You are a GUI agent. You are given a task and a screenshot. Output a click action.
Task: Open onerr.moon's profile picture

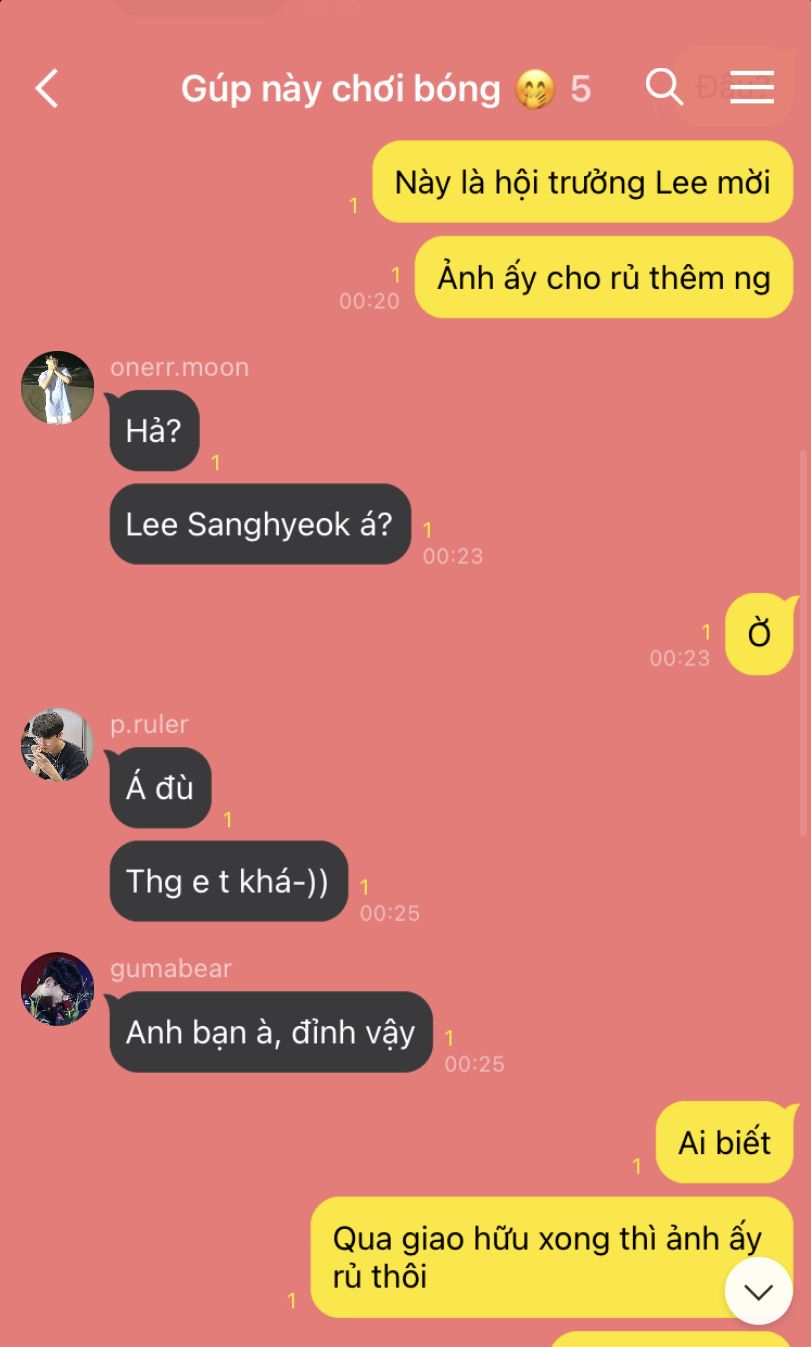pos(58,388)
